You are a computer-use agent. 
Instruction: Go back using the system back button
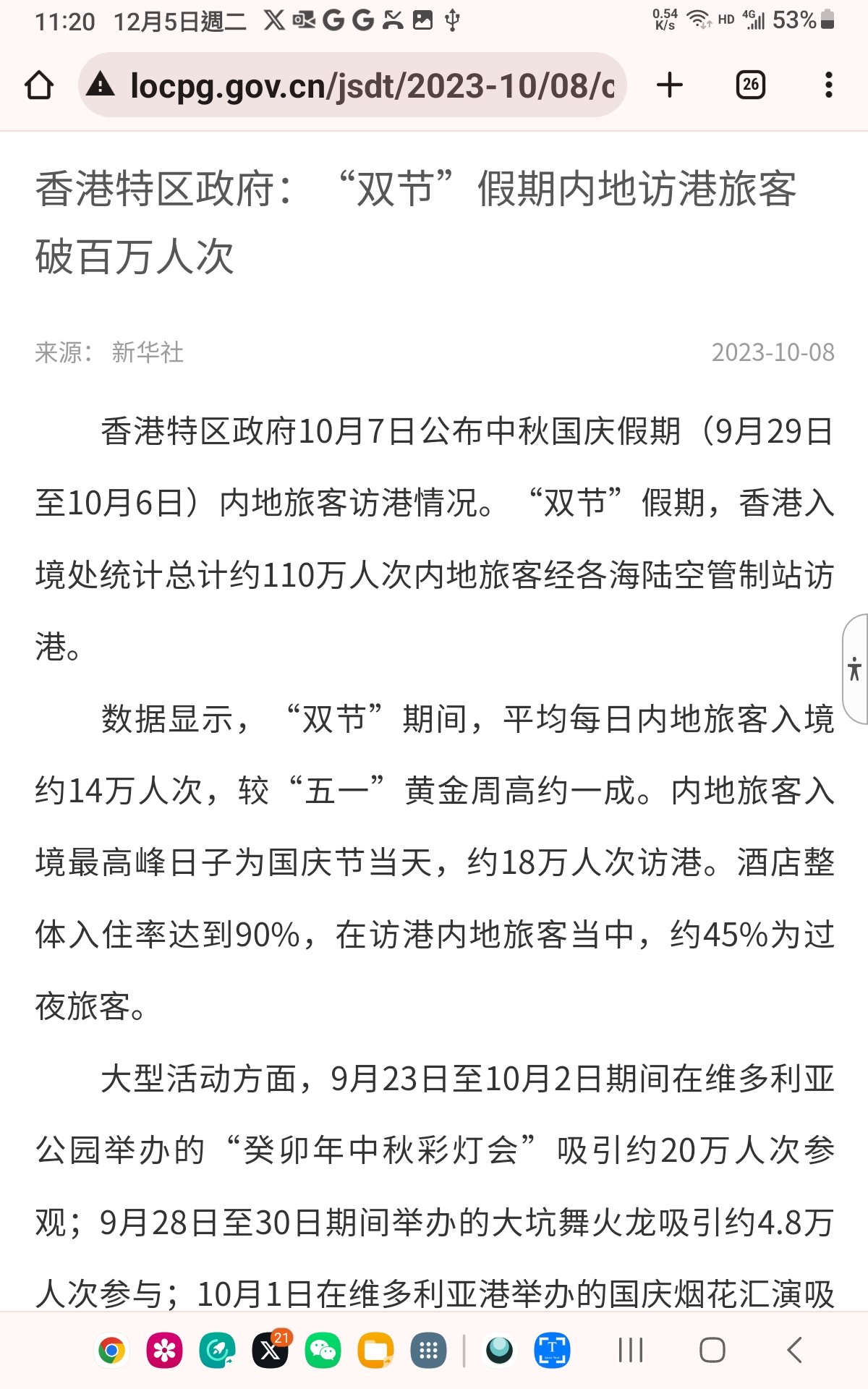click(794, 1350)
